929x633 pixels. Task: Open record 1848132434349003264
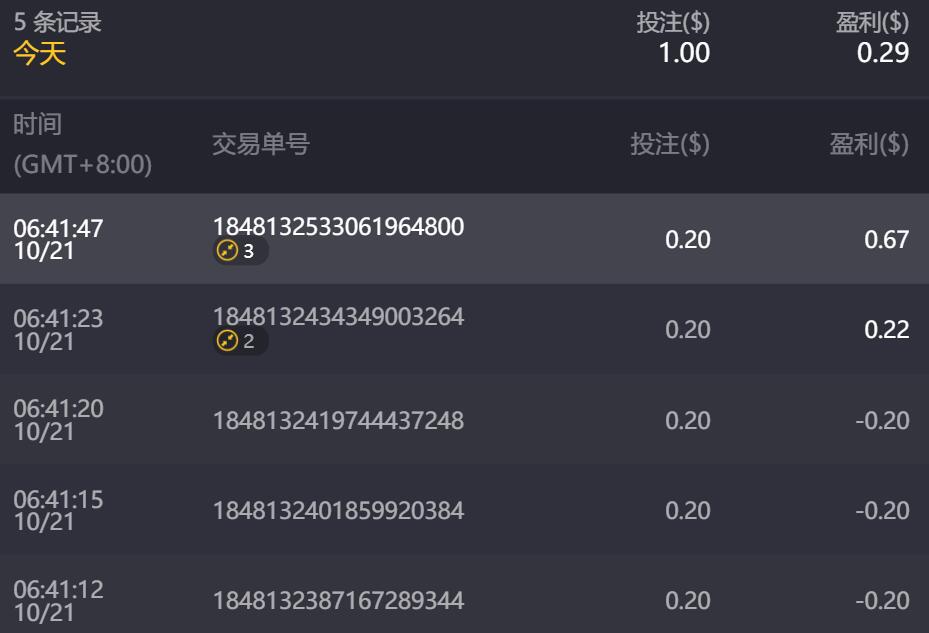(x=338, y=317)
